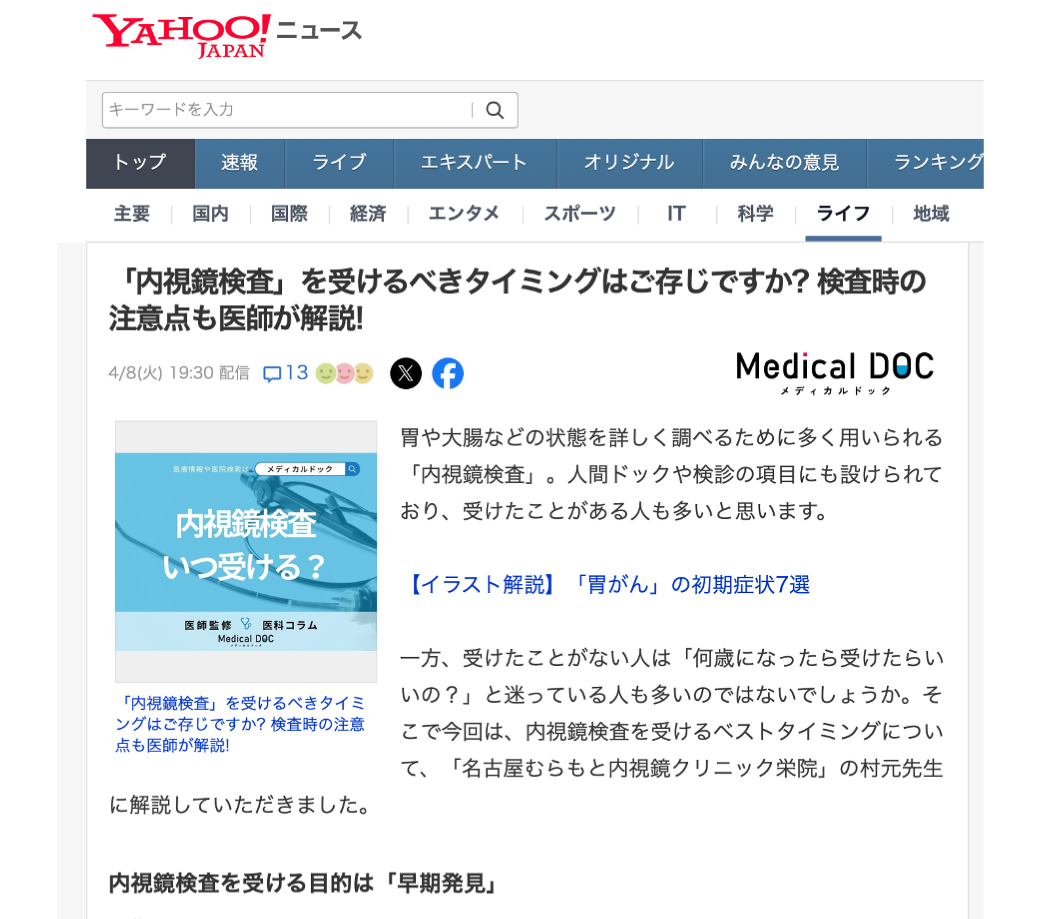
Task: Share the article on Facebook
Action: tap(448, 374)
